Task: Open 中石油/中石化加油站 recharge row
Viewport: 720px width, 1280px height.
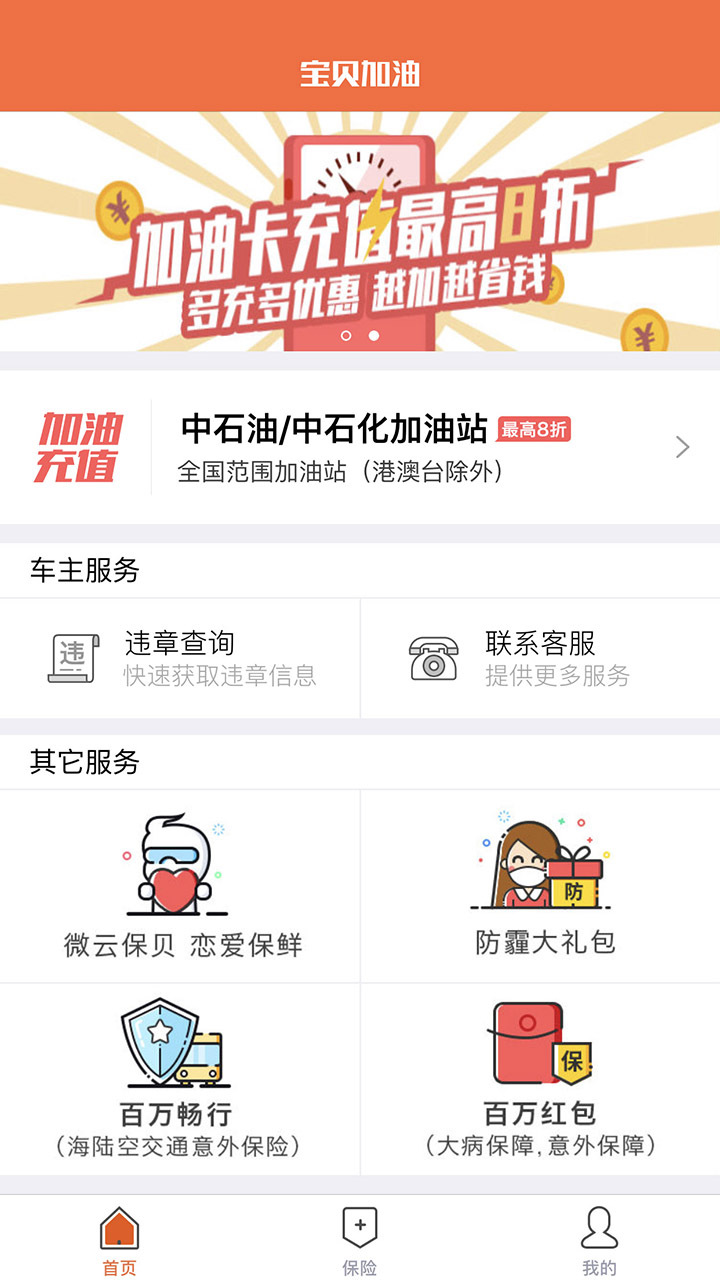Action: tap(360, 447)
